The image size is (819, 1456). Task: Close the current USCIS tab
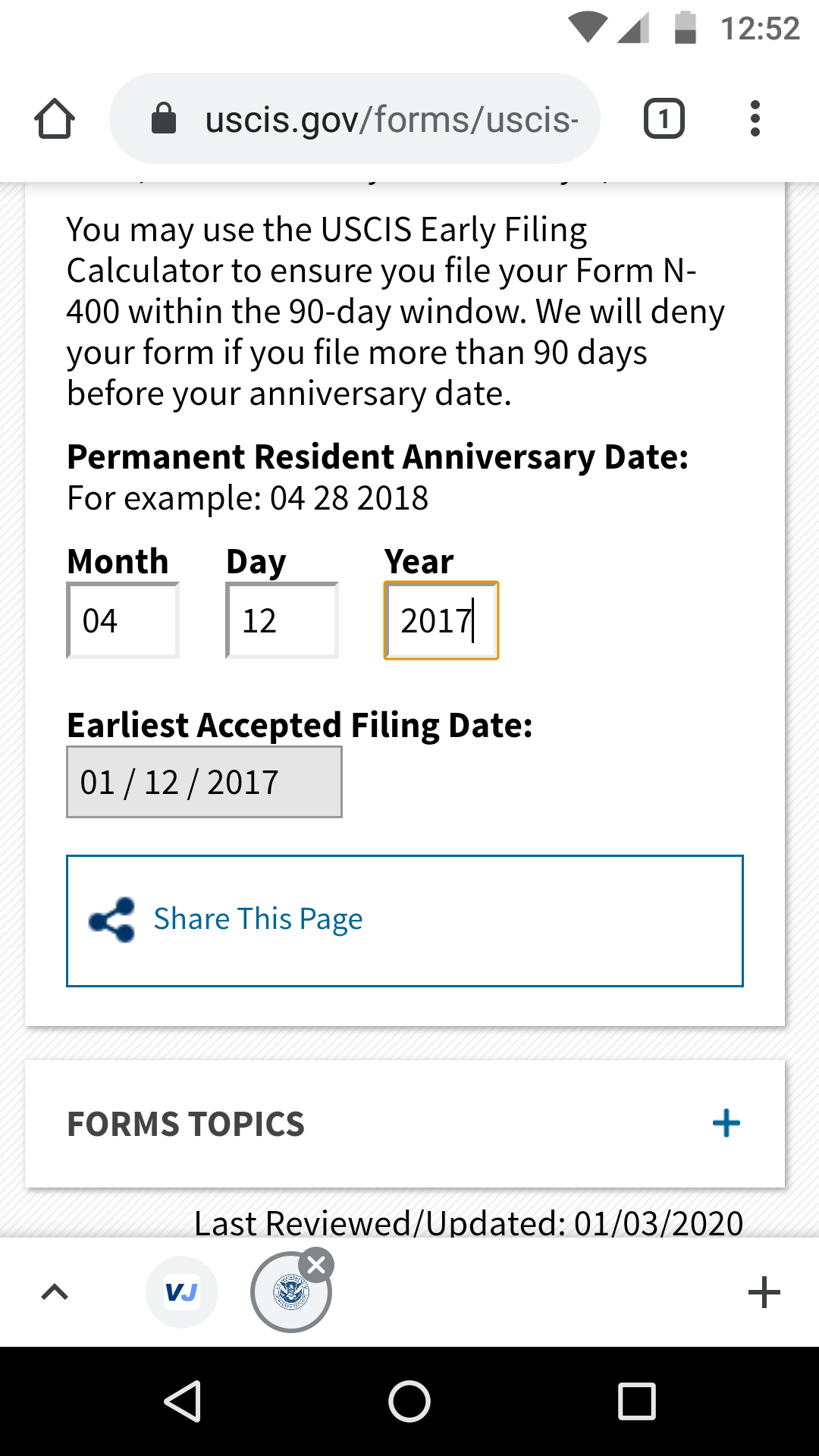coord(316,1265)
